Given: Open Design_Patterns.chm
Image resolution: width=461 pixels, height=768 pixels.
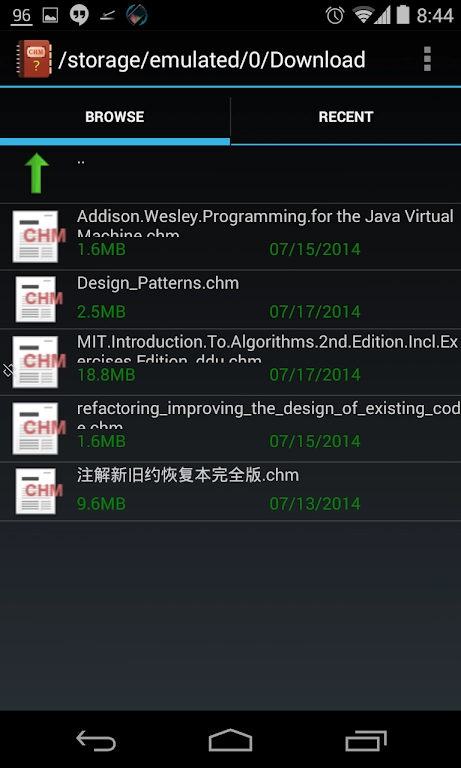Looking at the screenshot, I should 230,299.
